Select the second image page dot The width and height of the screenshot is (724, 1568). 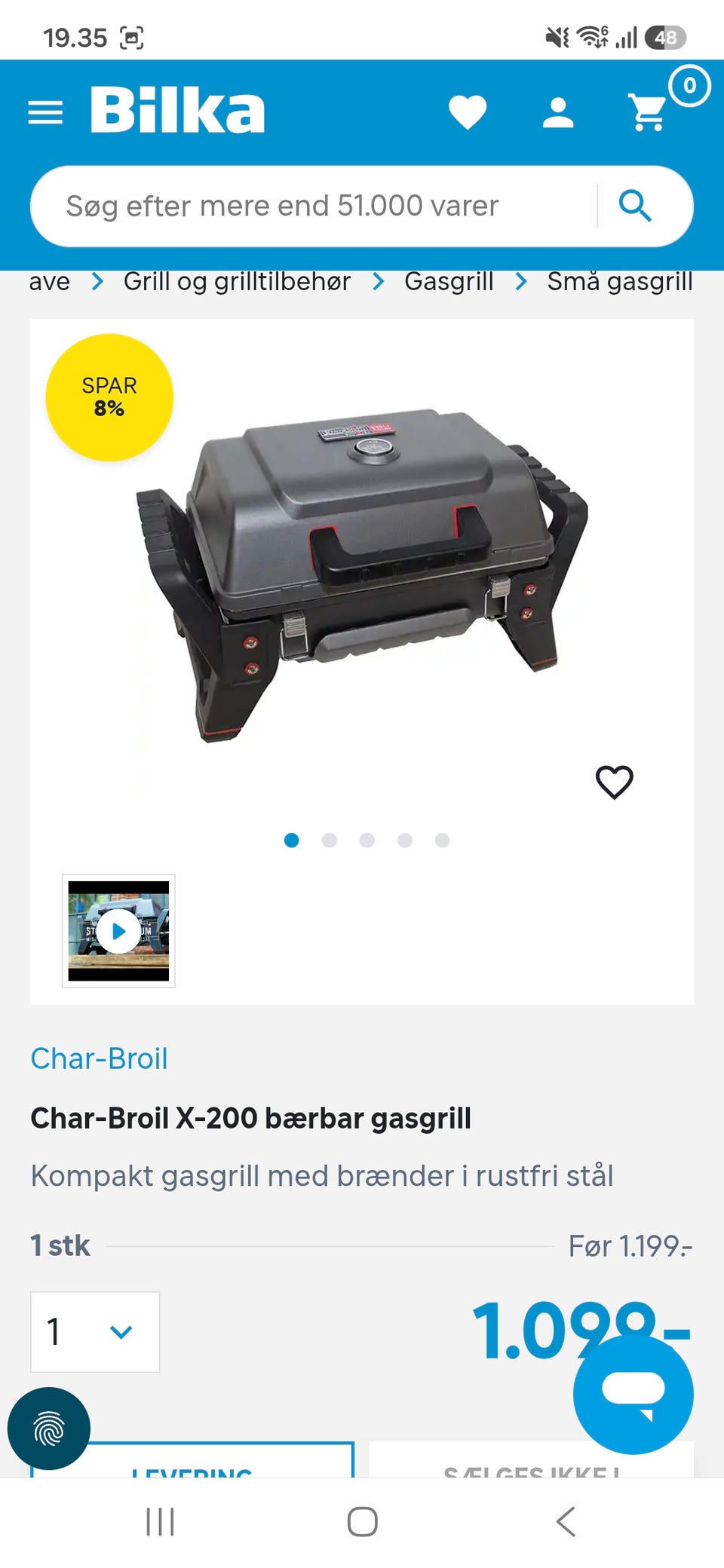pyautogui.click(x=329, y=840)
